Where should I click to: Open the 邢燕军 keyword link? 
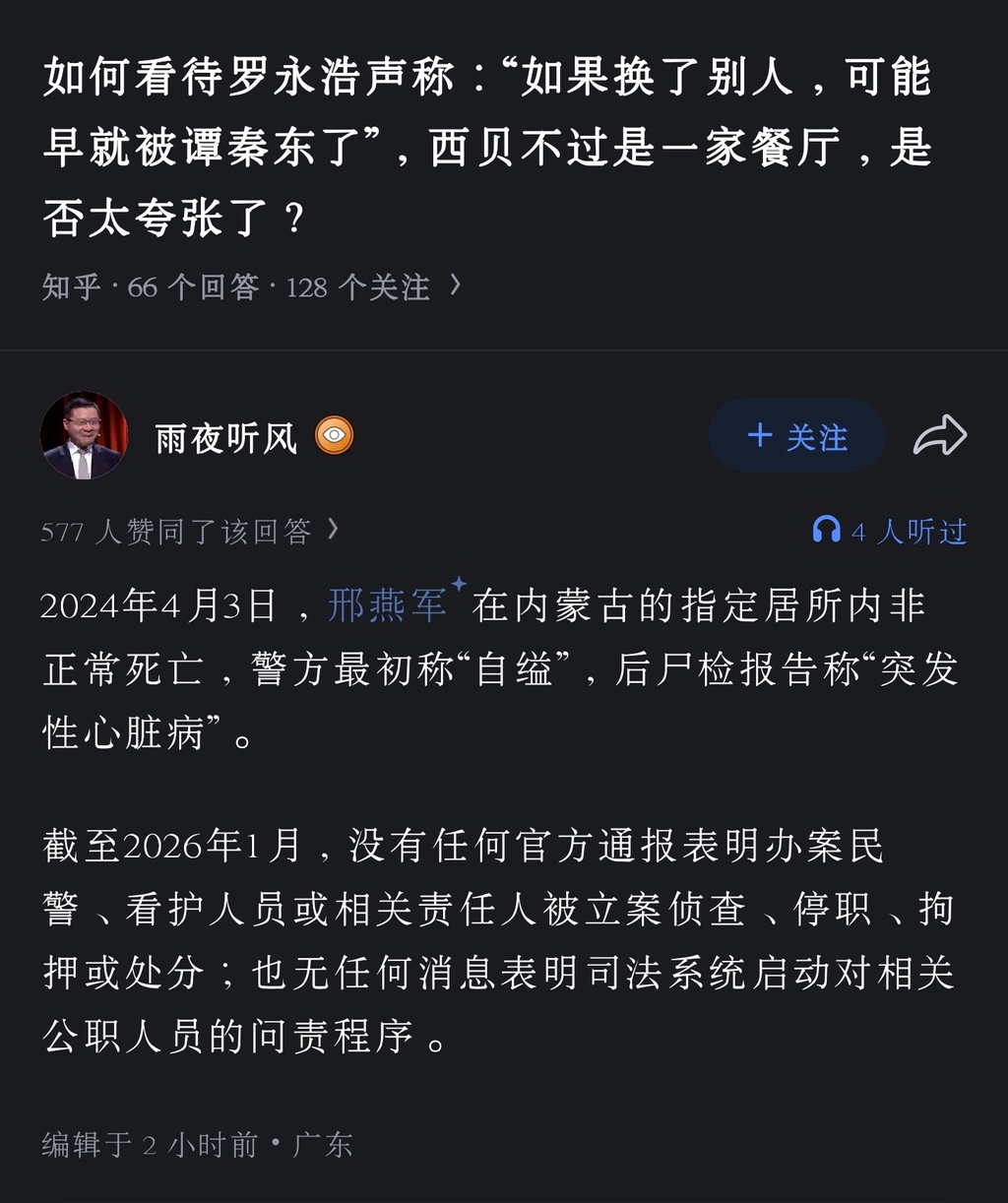(388, 604)
